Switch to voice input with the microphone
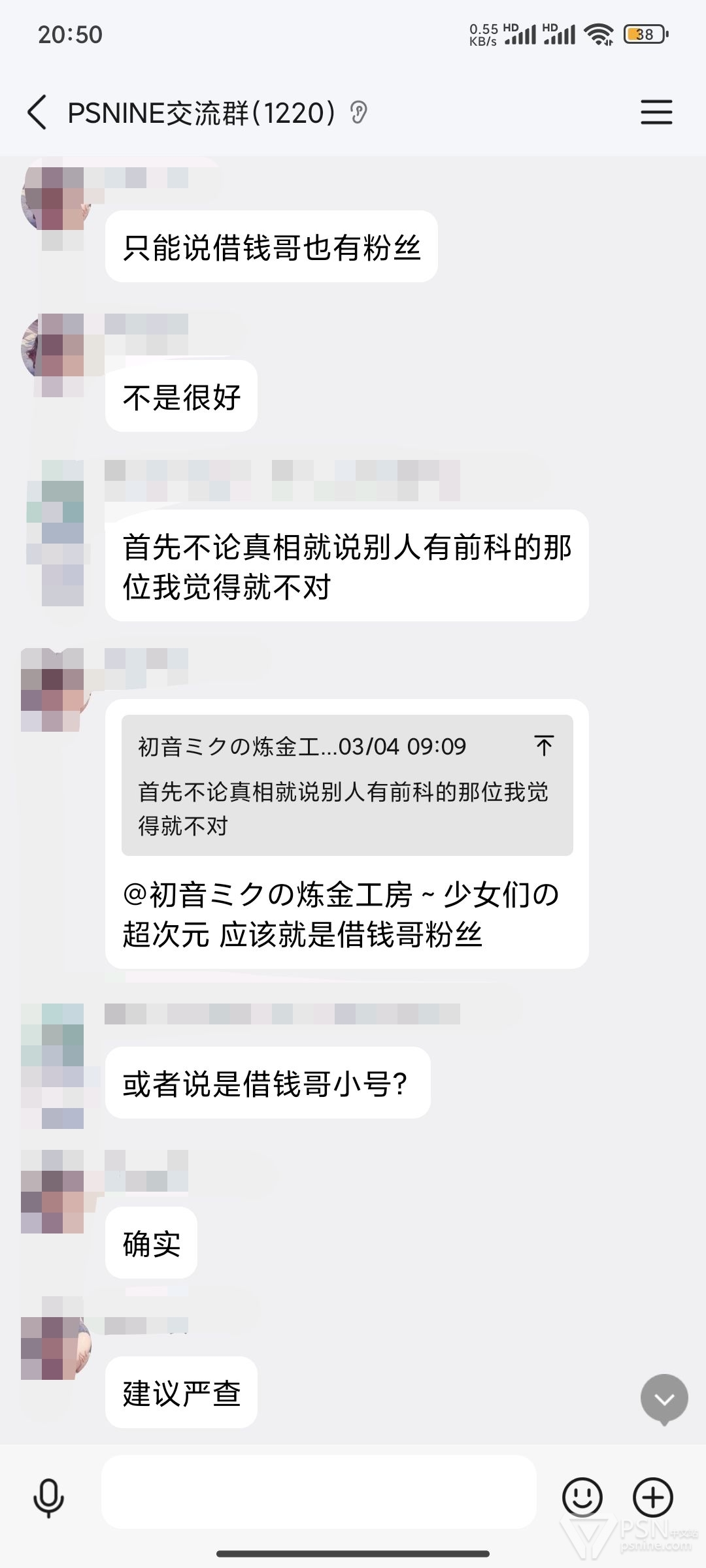706x1568 pixels. [x=49, y=1497]
